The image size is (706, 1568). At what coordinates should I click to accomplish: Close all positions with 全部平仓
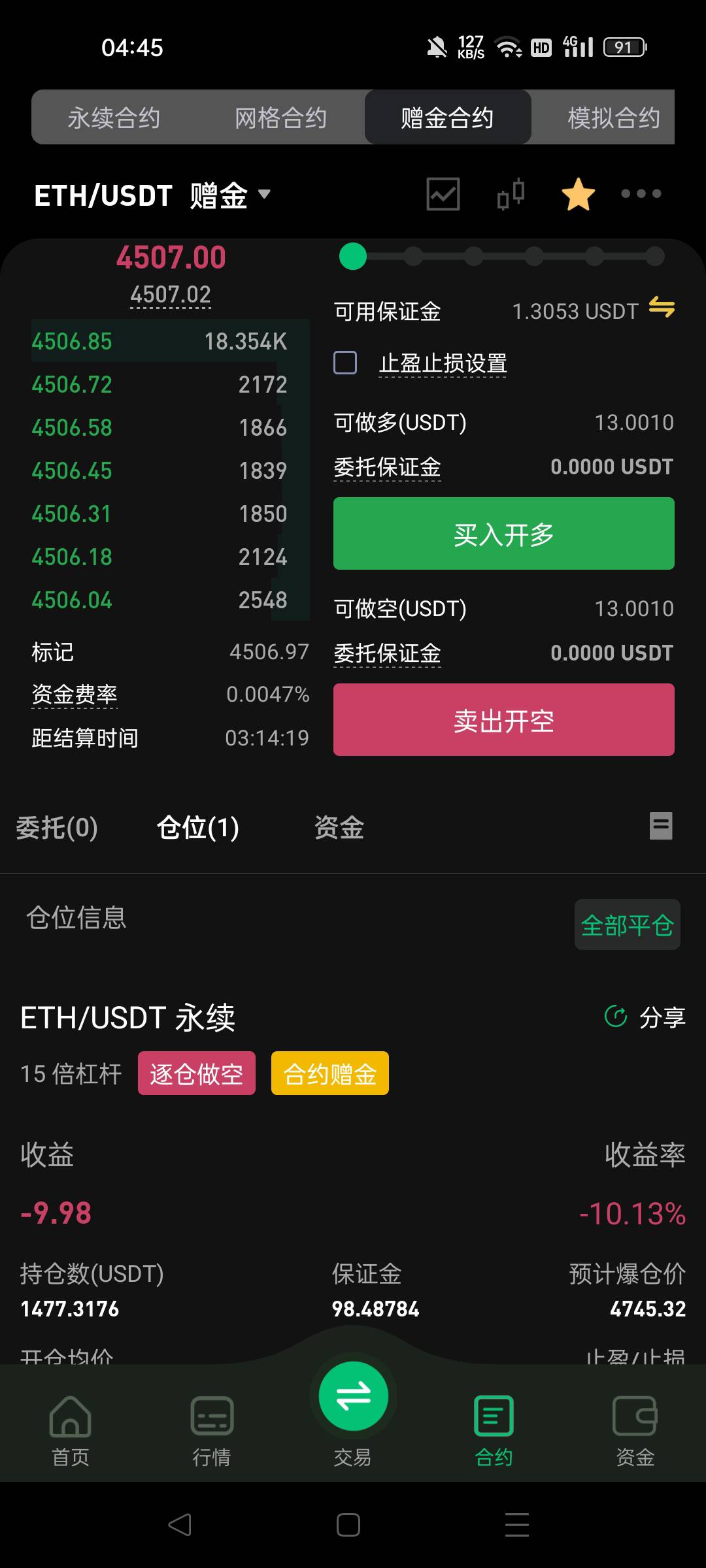(x=627, y=925)
